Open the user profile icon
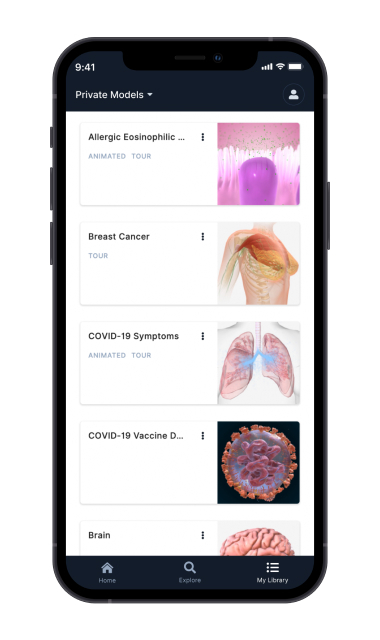Image resolution: width=380 pixels, height=640 pixels. (293, 95)
